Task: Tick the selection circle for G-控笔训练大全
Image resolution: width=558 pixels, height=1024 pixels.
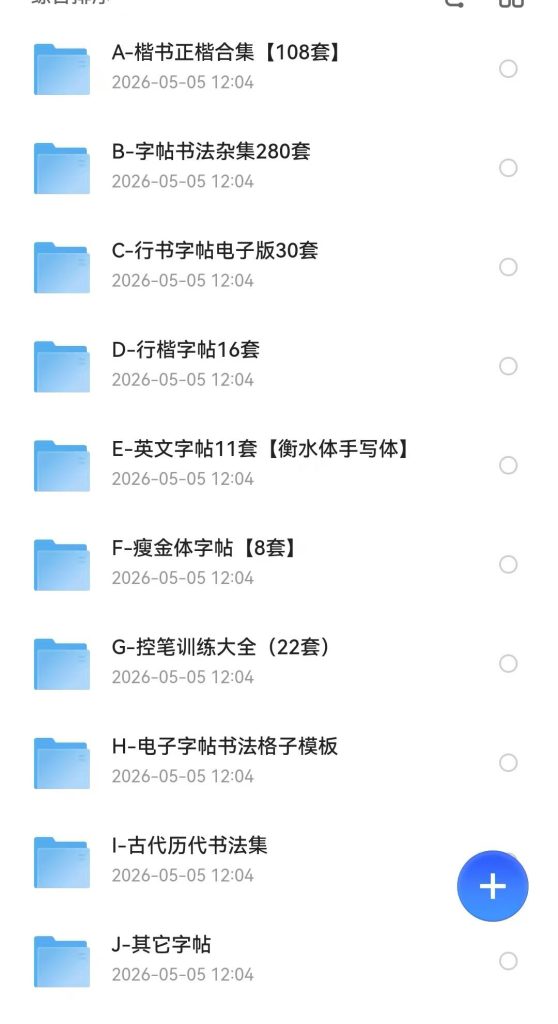Action: tap(508, 664)
